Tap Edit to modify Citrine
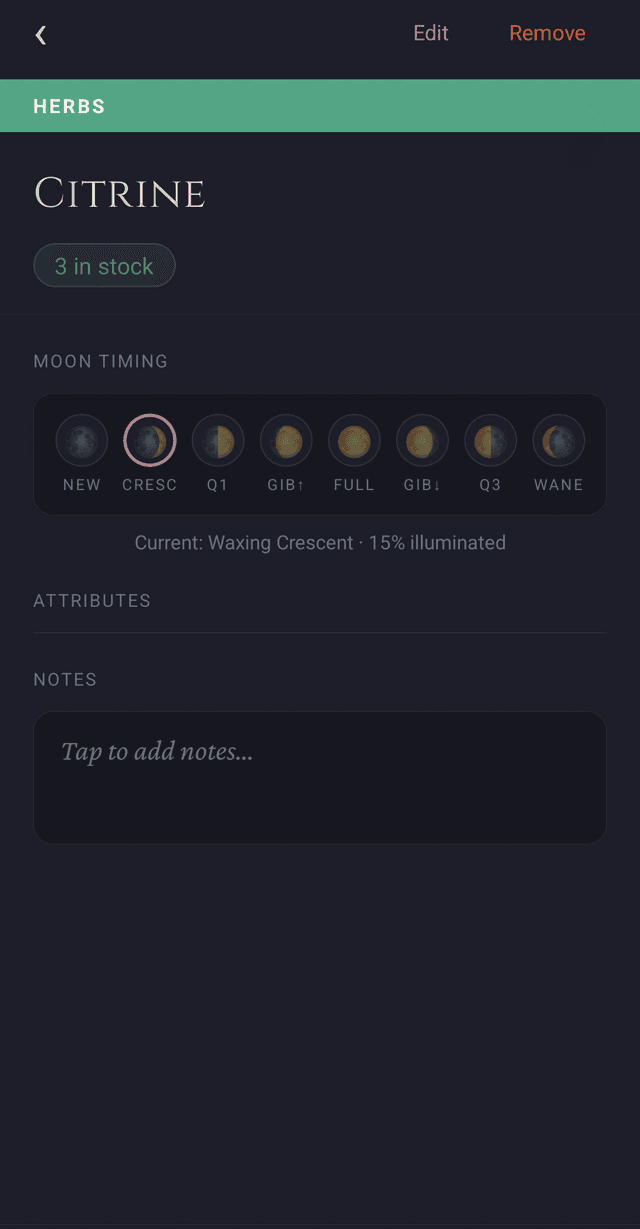 tap(431, 33)
